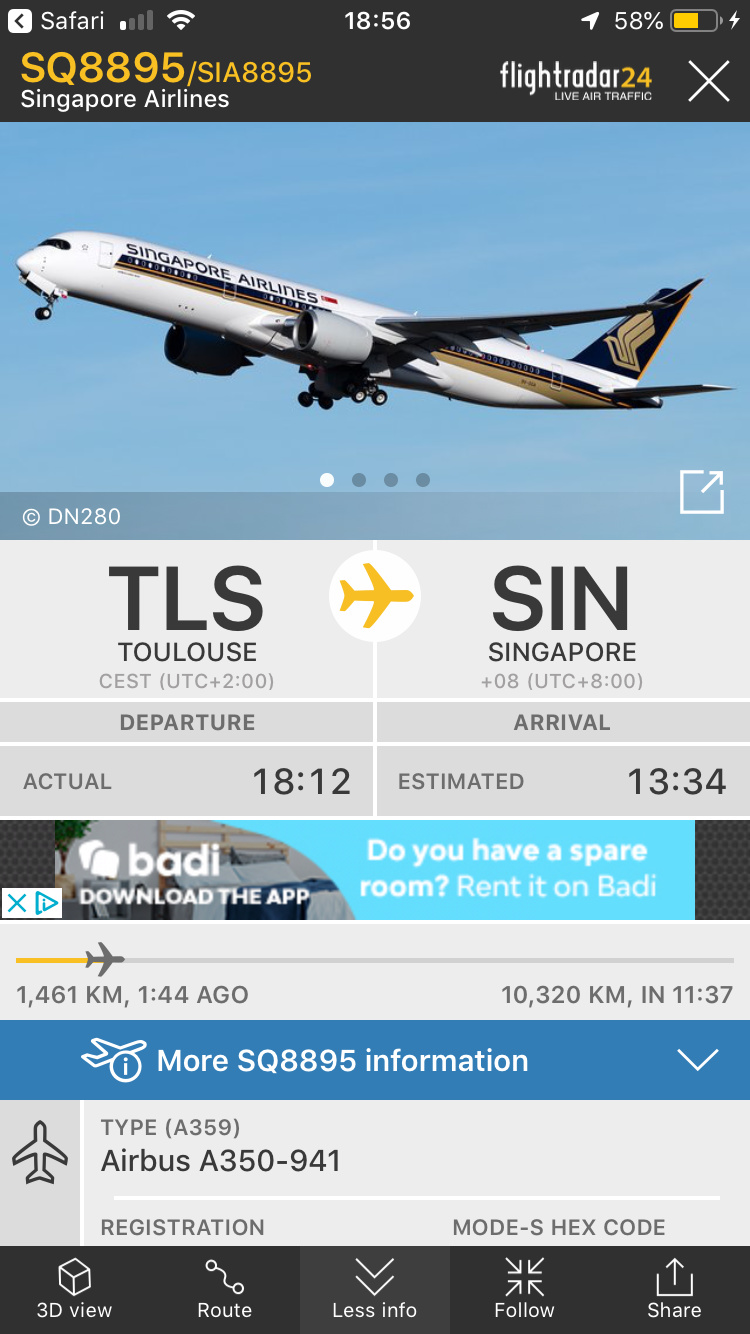Follow this flight on the map
The height and width of the screenshot is (1334, 750).
pos(524,1288)
